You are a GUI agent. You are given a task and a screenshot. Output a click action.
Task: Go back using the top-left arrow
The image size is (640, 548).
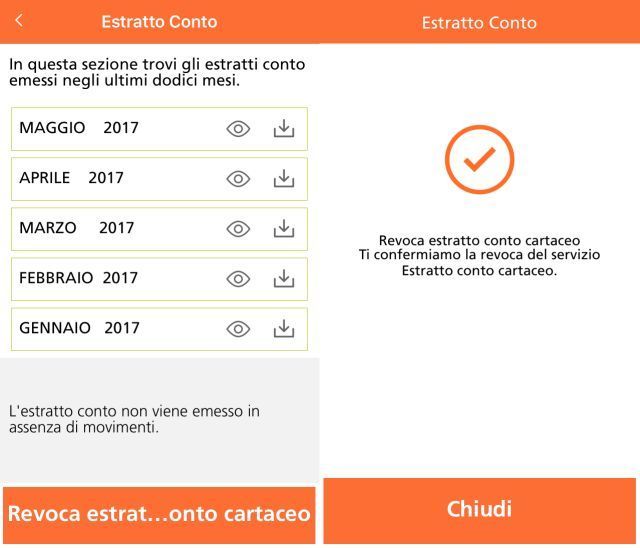tap(19, 21)
